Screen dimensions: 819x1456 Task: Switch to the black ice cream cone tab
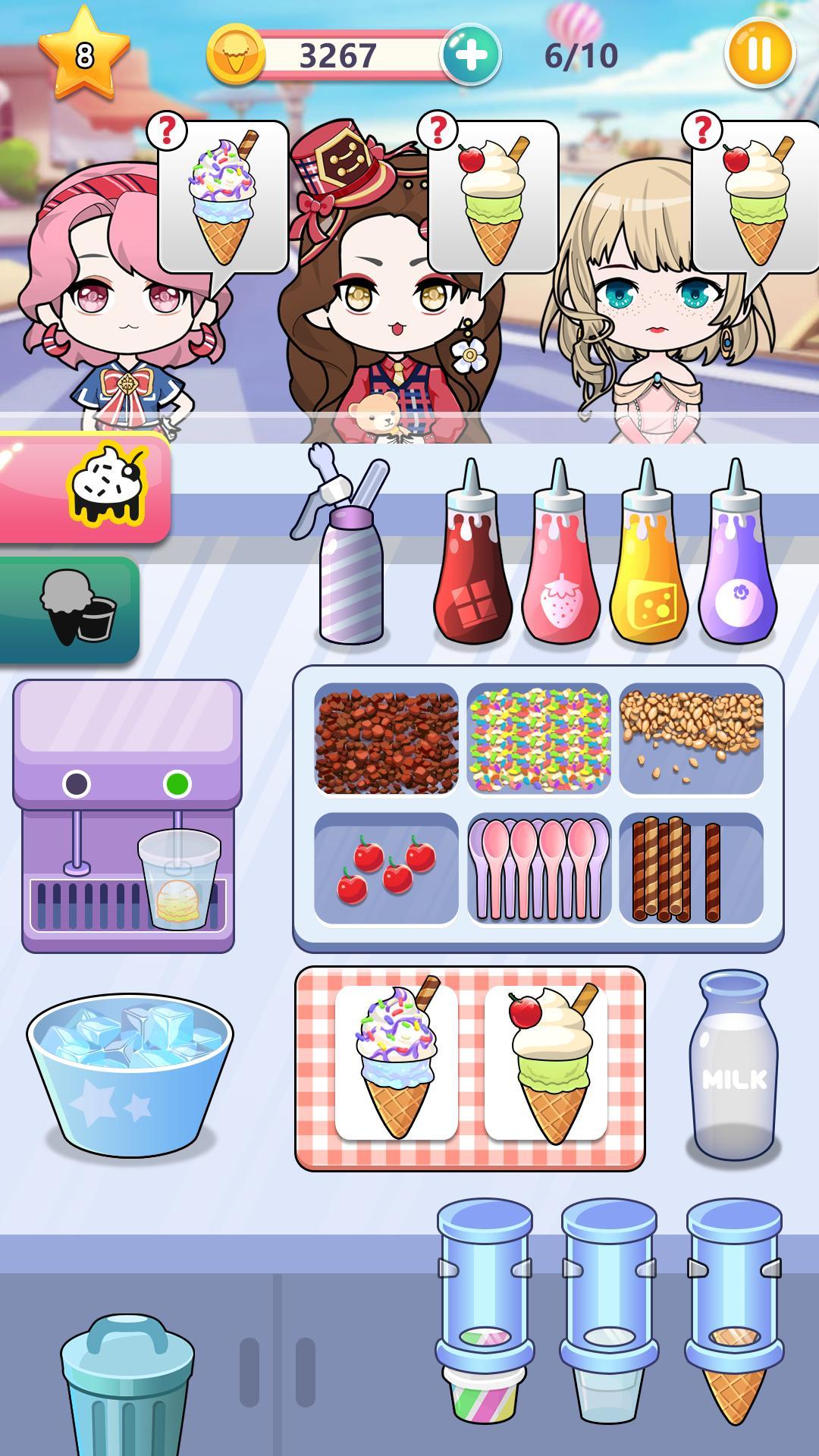pyautogui.click(x=70, y=608)
